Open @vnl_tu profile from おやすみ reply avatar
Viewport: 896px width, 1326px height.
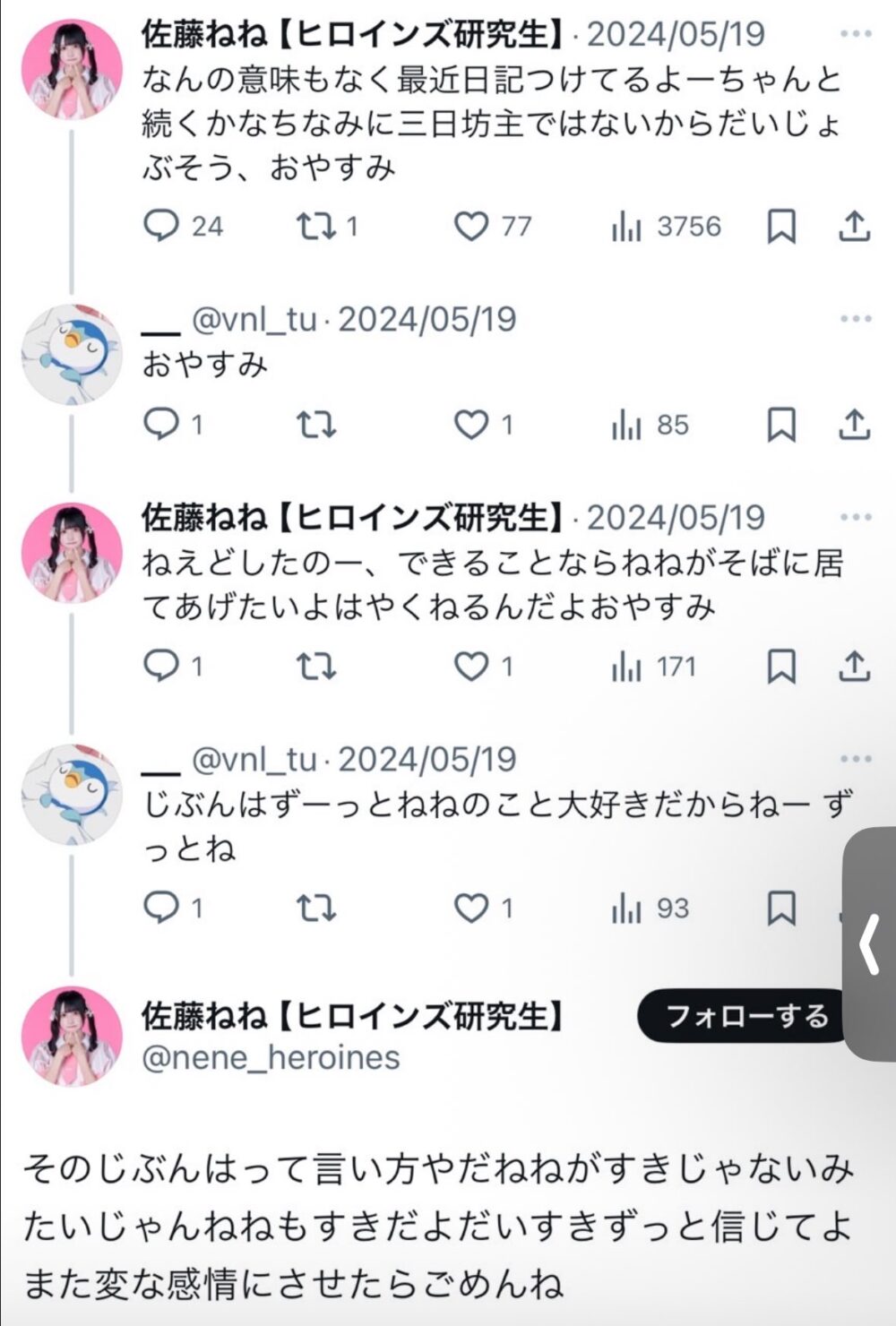[71, 354]
